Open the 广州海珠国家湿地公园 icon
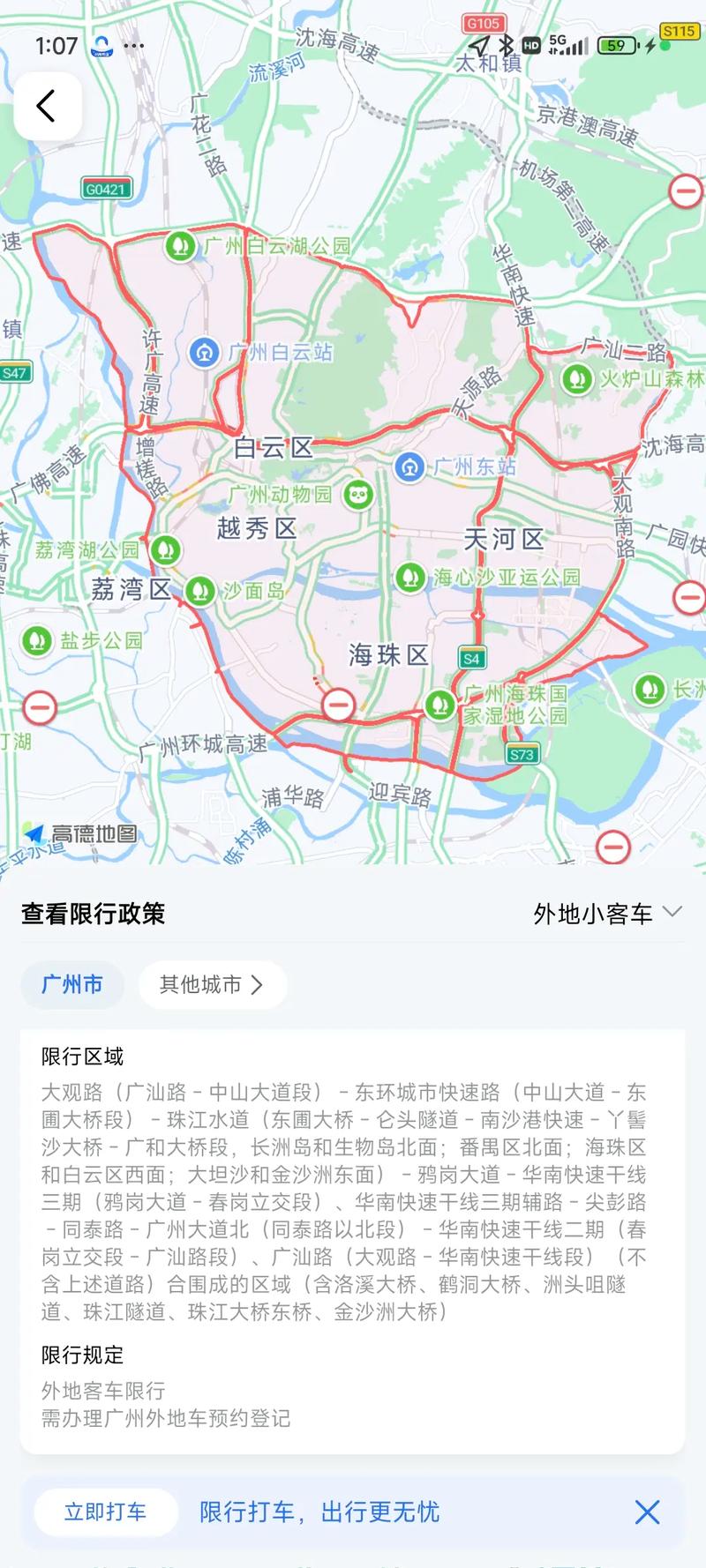Viewport: 706px width, 1568px height. tap(439, 703)
